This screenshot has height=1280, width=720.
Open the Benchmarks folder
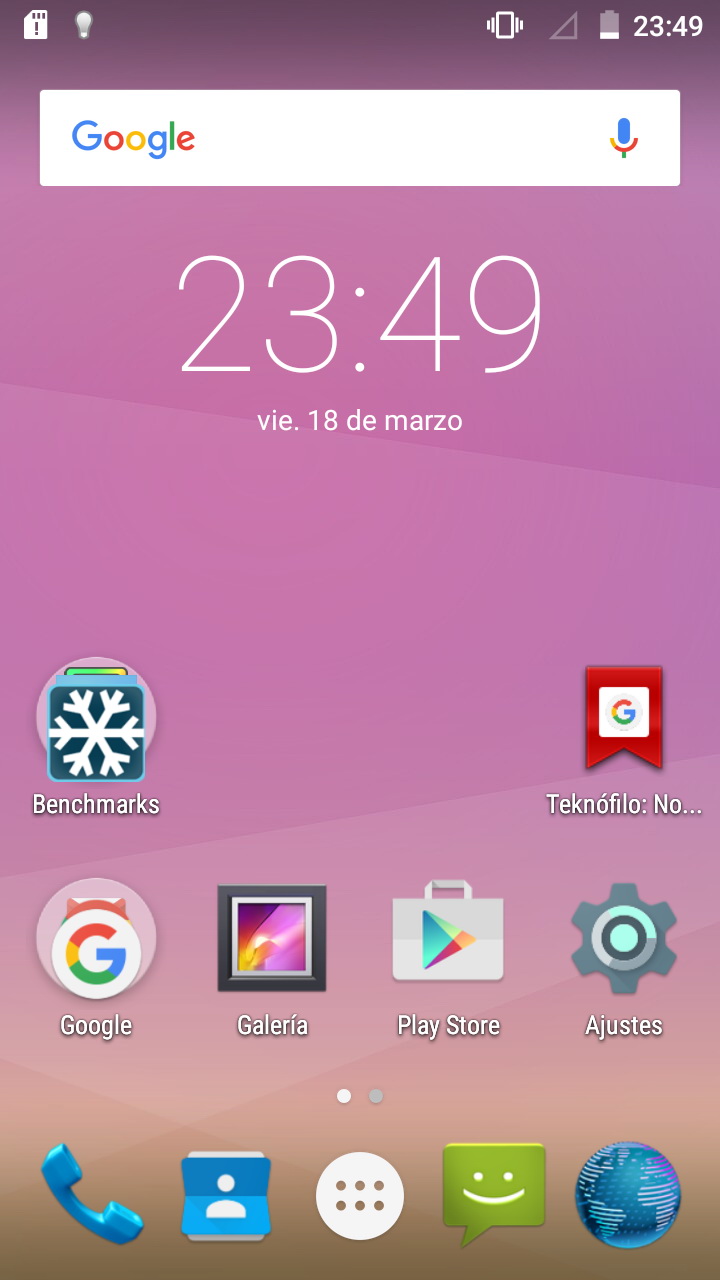96,720
